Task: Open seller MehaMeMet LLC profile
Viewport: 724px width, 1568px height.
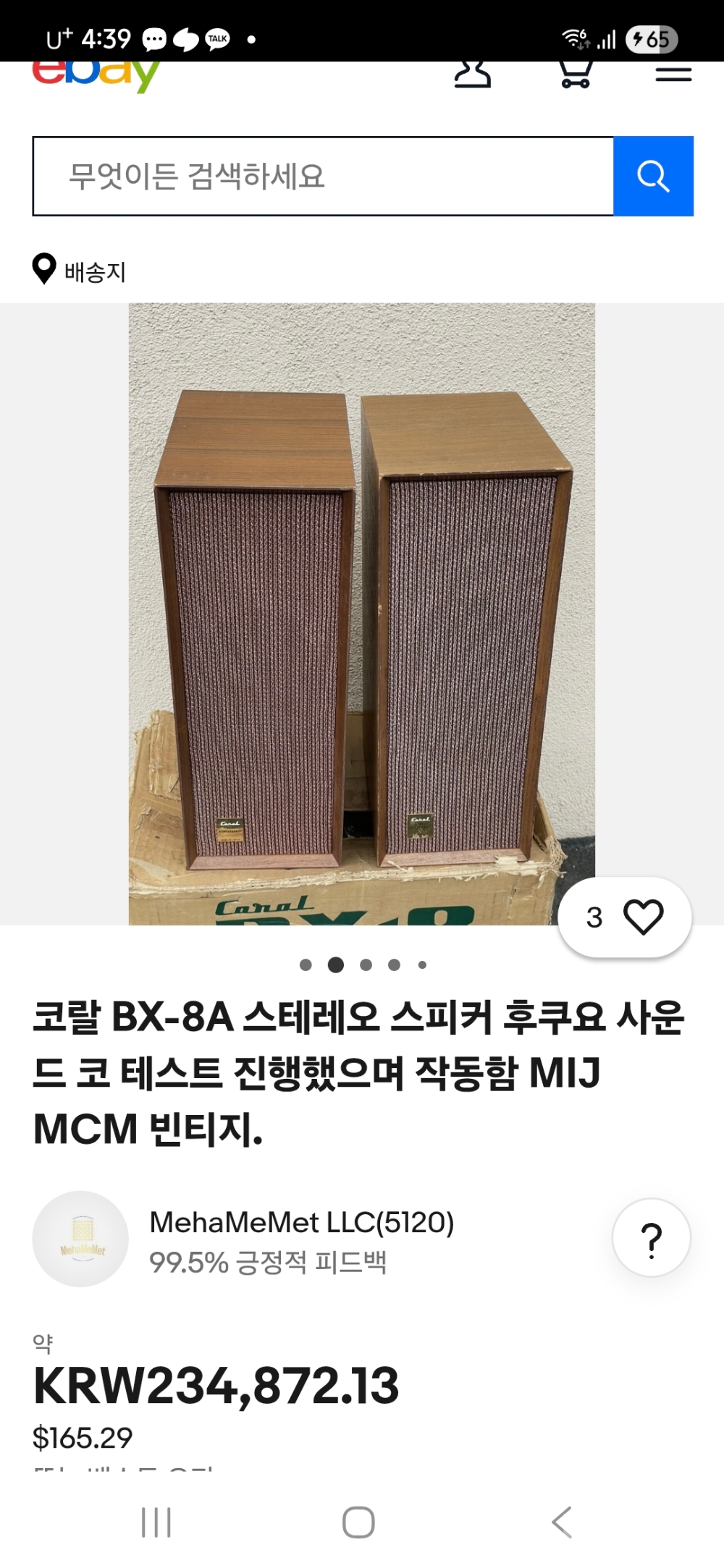Action: (x=301, y=1223)
